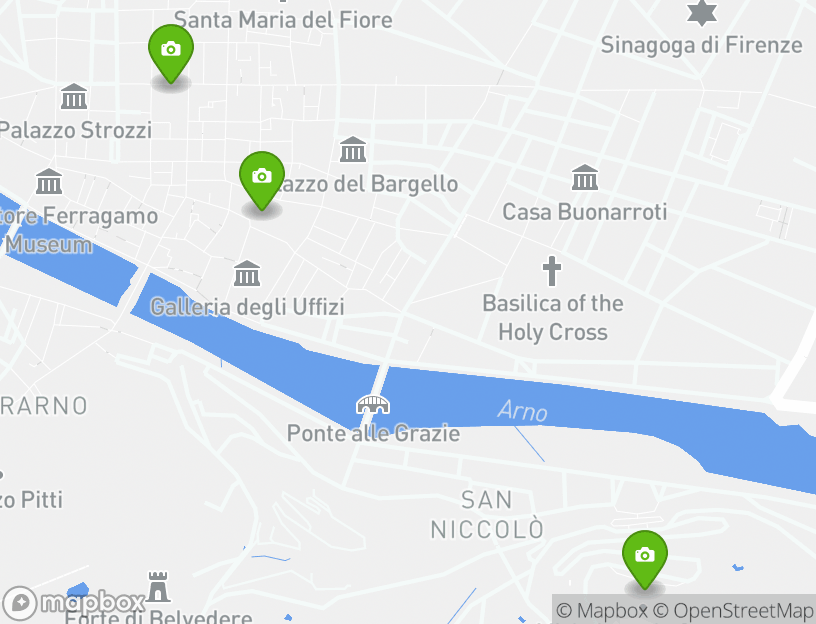Open the camera pin beside Palazzo del Bargello

click(262, 179)
